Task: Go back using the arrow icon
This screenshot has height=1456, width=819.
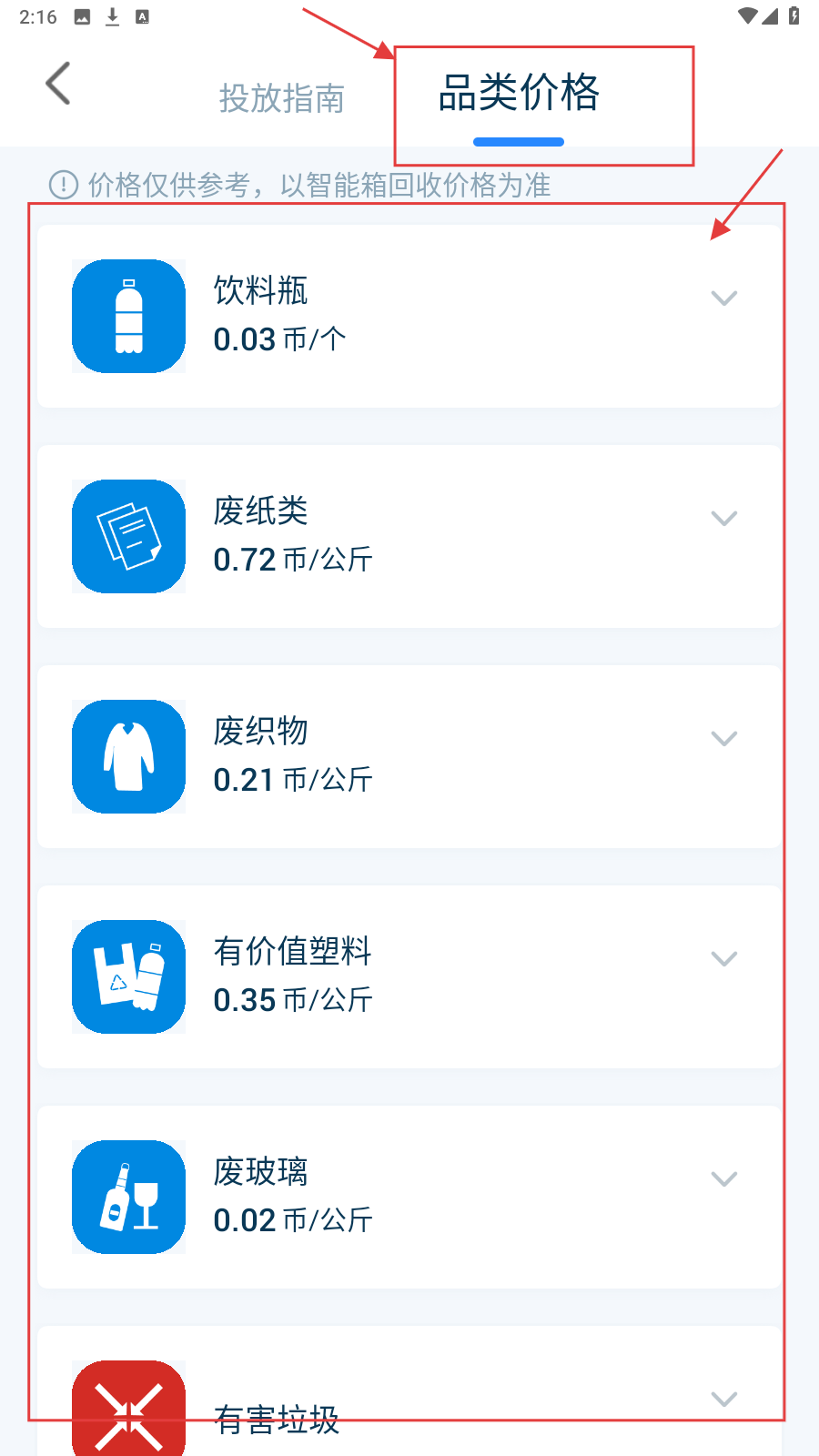Action: [58, 84]
